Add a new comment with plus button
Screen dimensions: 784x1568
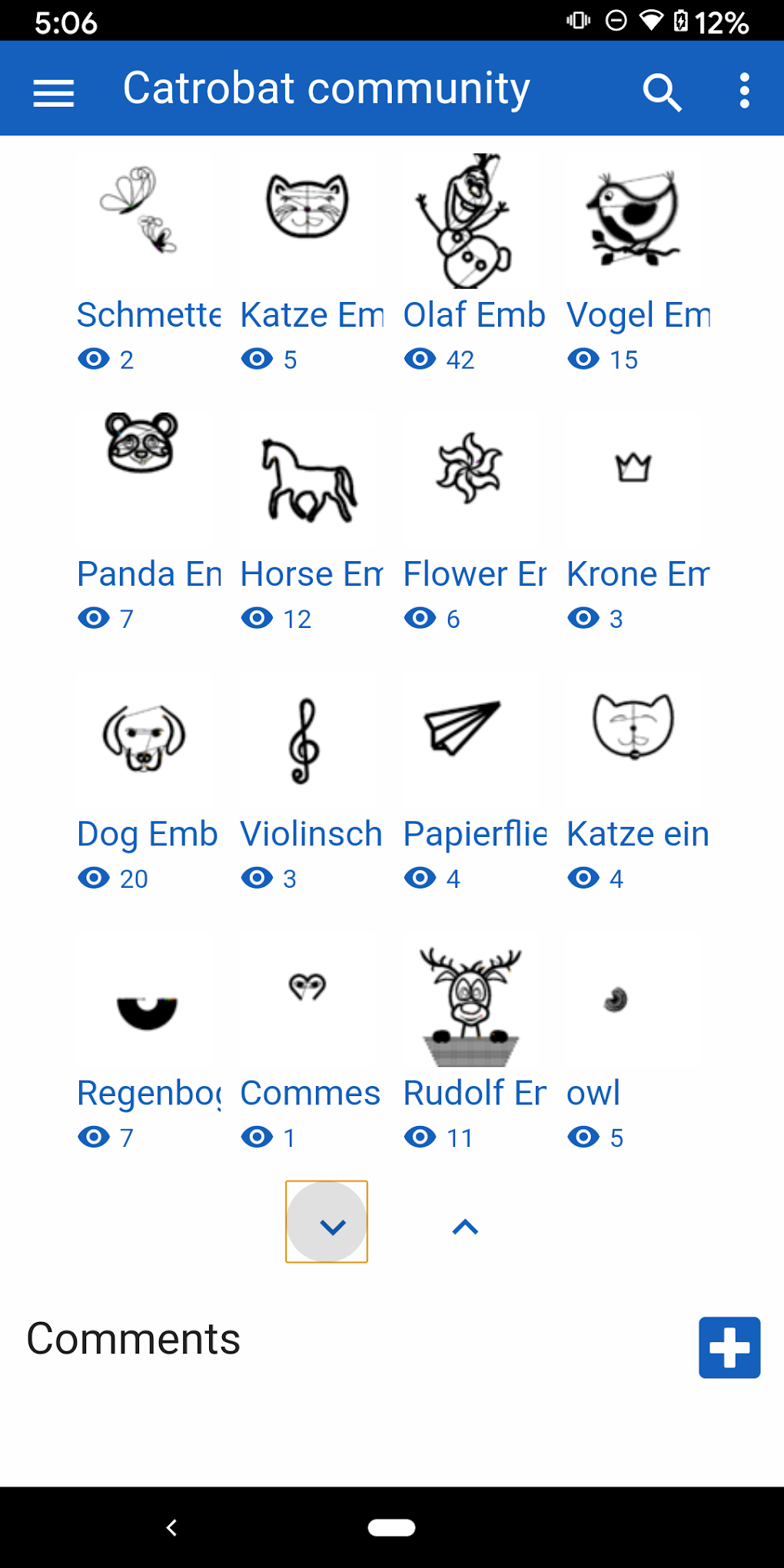[x=729, y=1347]
